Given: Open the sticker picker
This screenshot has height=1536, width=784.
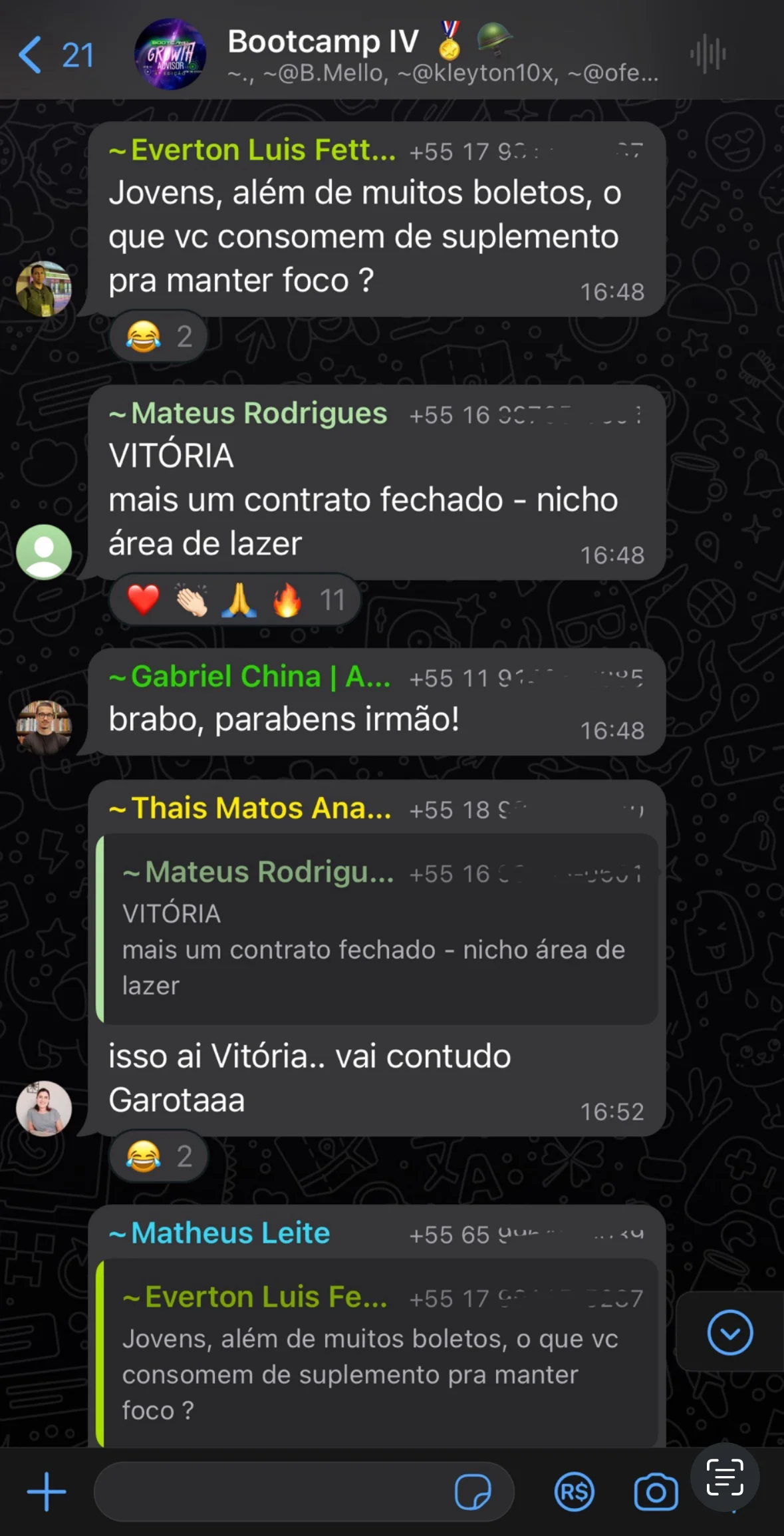Looking at the screenshot, I should coord(472,1491).
